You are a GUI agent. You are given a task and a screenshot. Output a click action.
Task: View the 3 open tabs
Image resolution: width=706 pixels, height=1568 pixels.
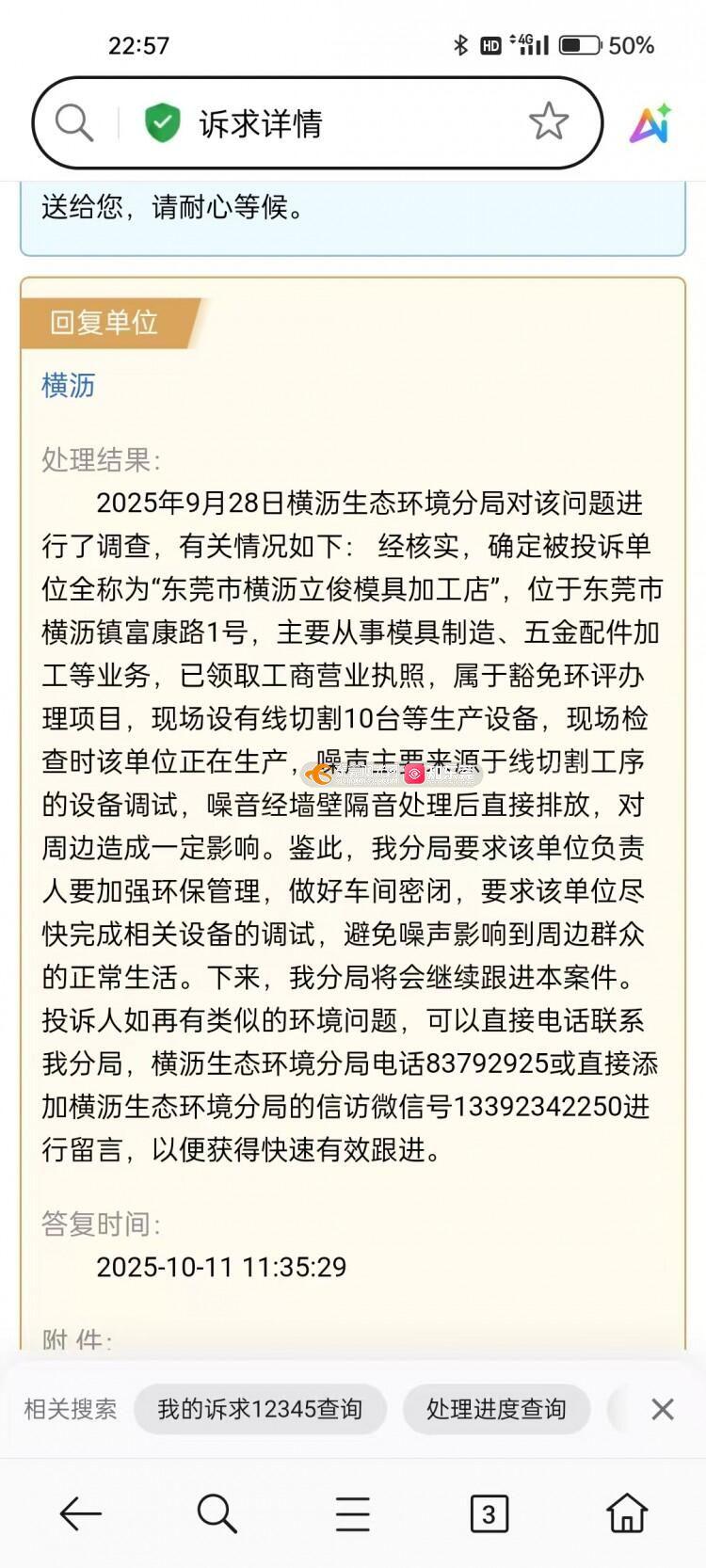[489, 1513]
